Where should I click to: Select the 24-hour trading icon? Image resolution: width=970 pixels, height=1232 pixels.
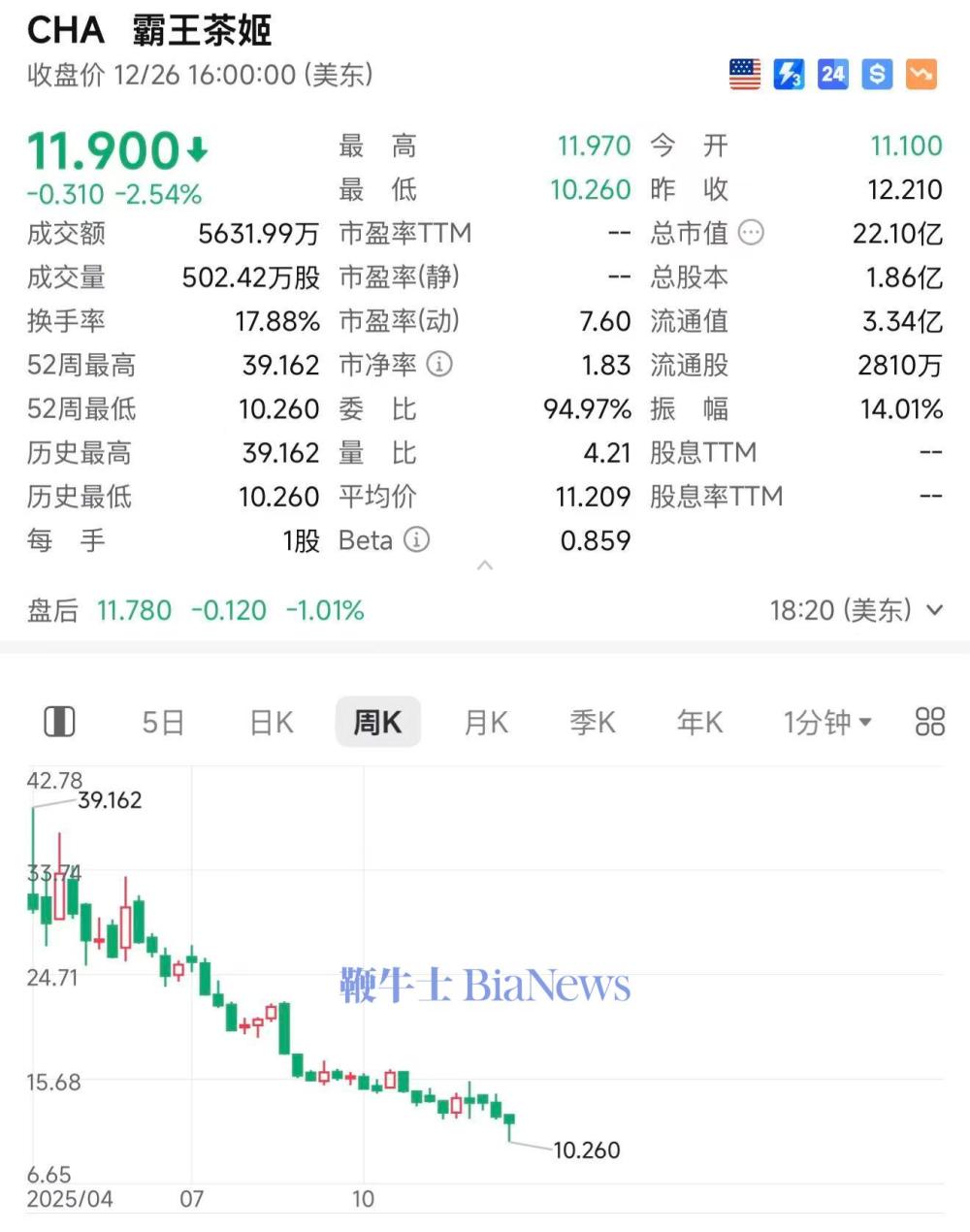832,74
